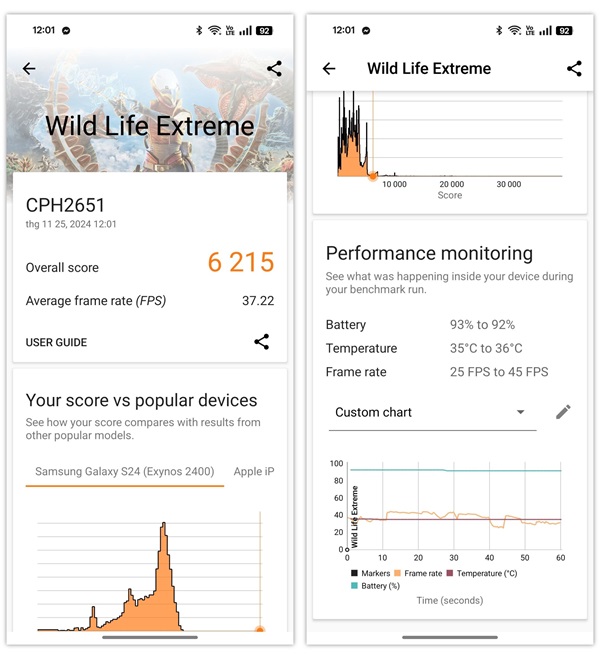Open the USER GUIDE link
600x659 pixels.
[56, 342]
